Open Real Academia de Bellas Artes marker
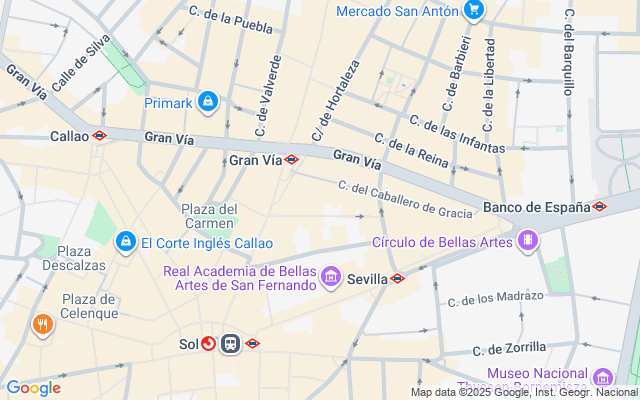The height and width of the screenshot is (400, 640). pyautogui.click(x=331, y=276)
